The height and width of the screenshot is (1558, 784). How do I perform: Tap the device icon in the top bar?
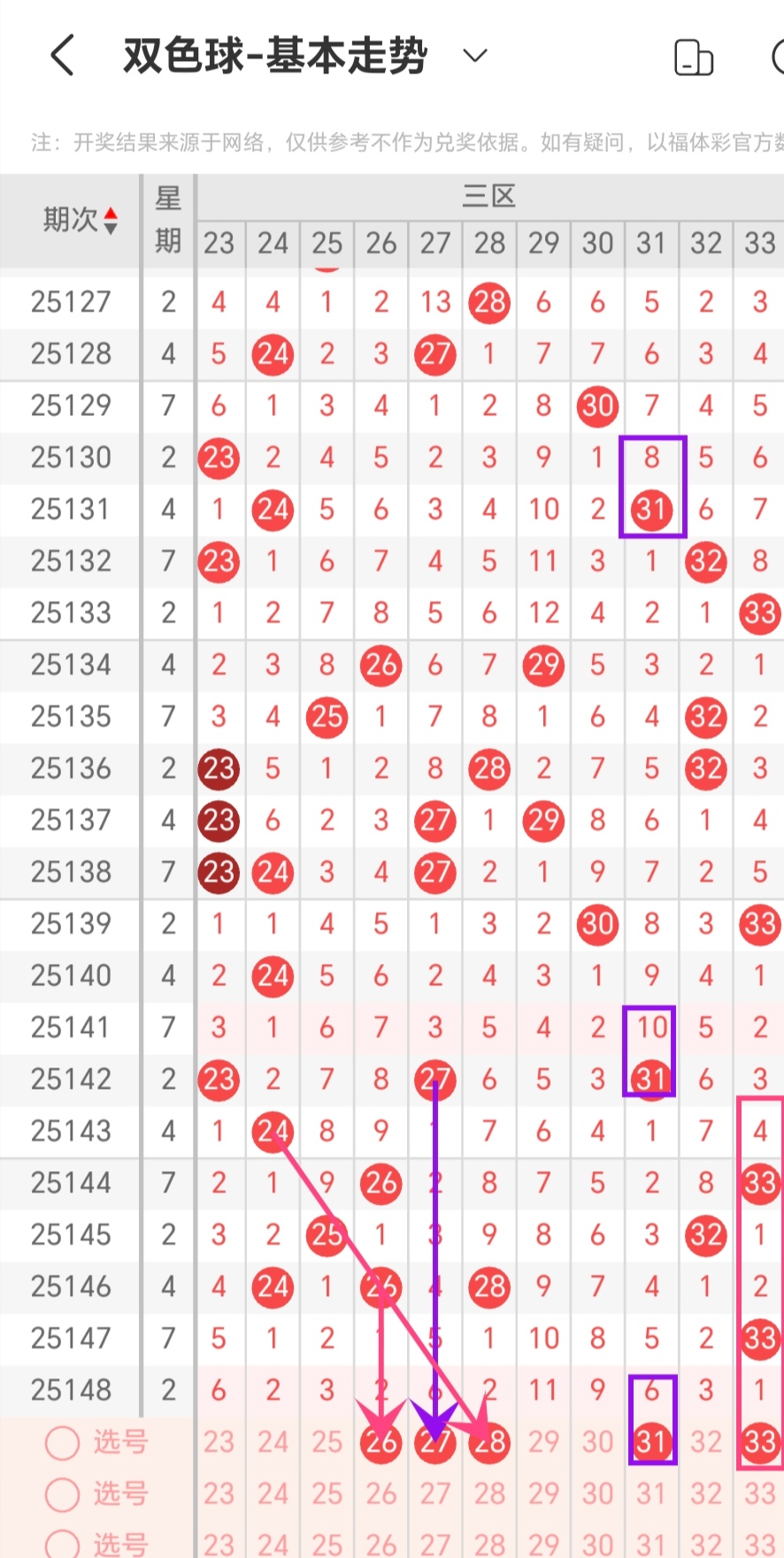point(693,58)
